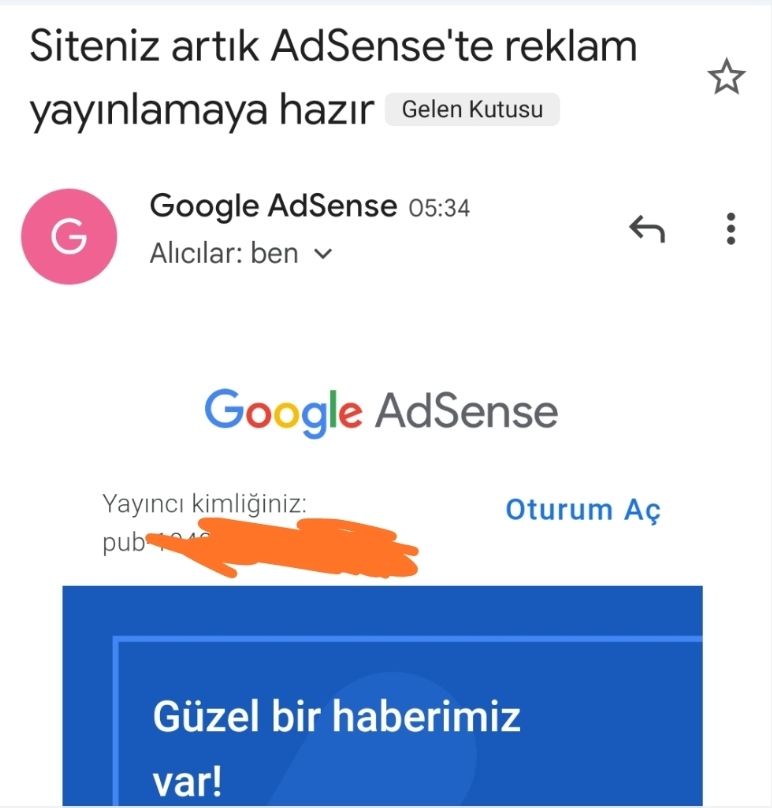Open the email's three-dot overflow menu
Screen dimensions: 772x808
click(730, 228)
